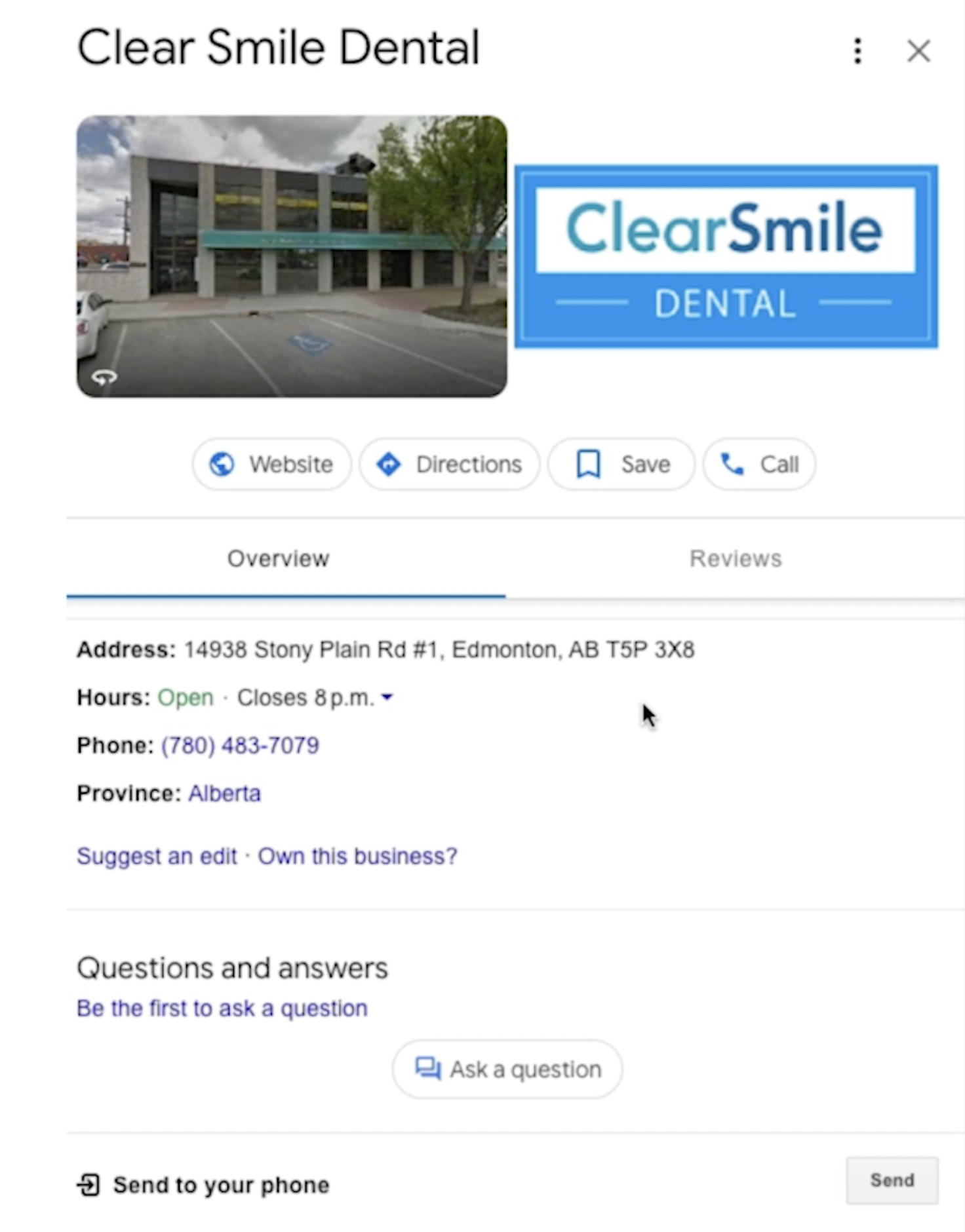Expand the opening hours dropdown
Image resolution: width=965 pixels, height=1232 pixels.
387,697
